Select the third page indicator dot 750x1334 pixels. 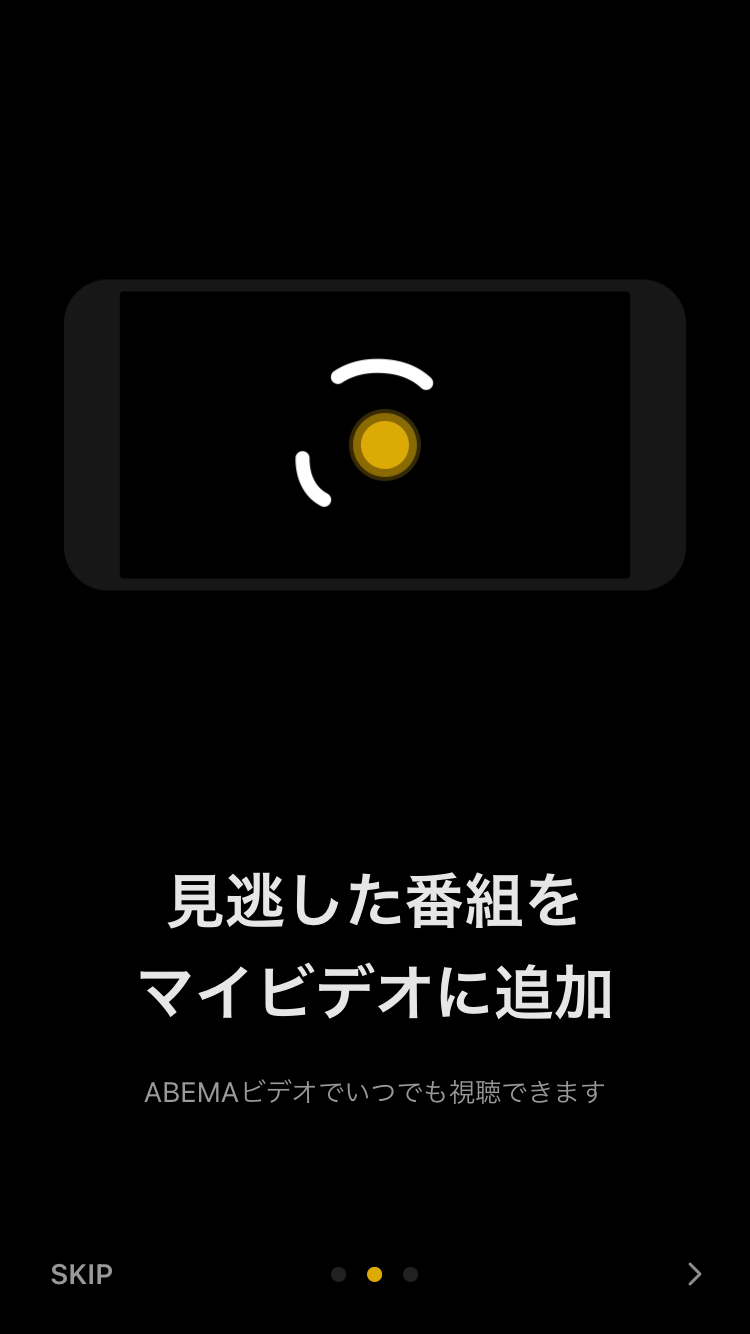pyautogui.click(x=411, y=1274)
